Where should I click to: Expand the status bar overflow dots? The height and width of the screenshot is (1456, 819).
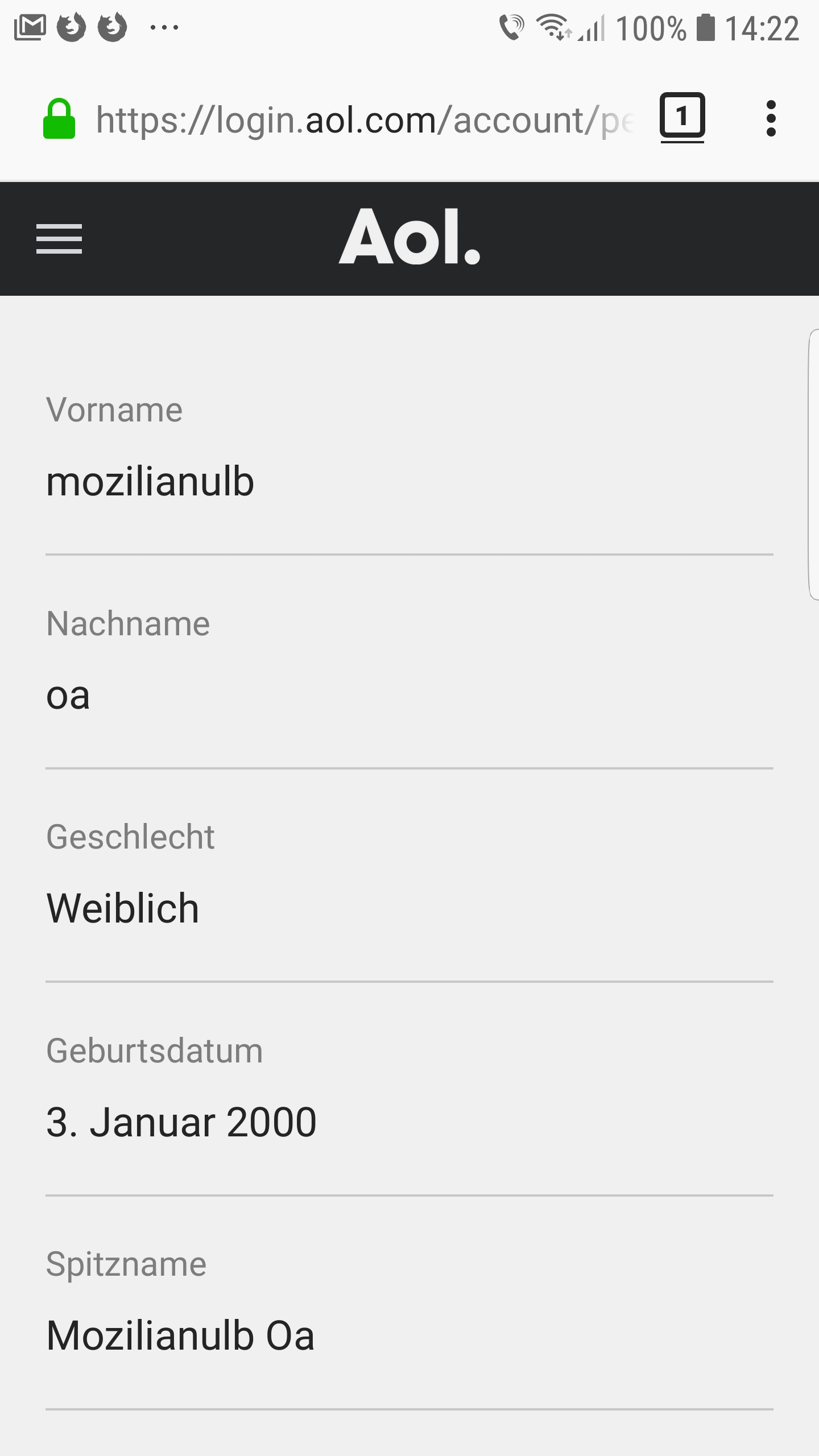(x=164, y=27)
